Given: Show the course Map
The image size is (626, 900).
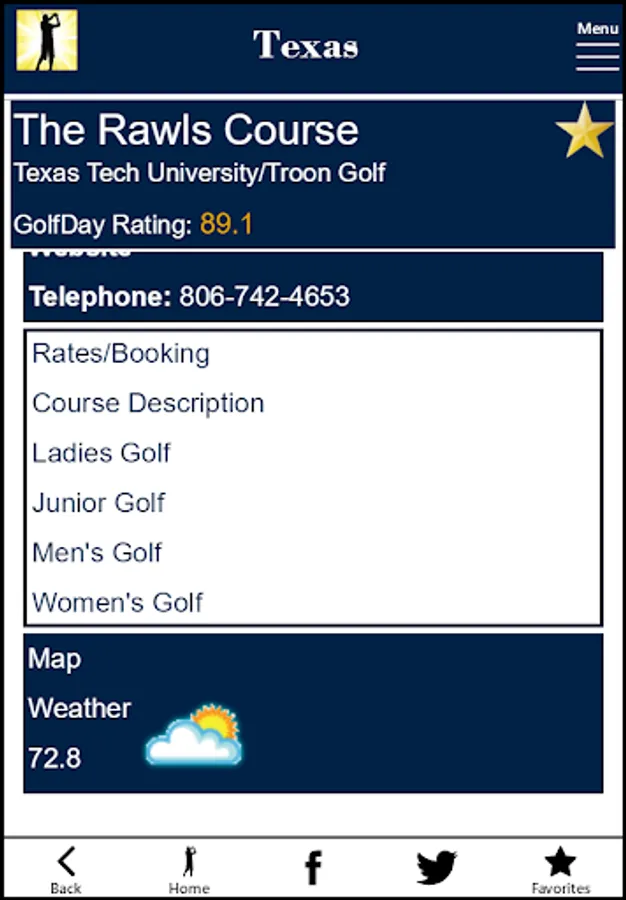Looking at the screenshot, I should (55, 659).
